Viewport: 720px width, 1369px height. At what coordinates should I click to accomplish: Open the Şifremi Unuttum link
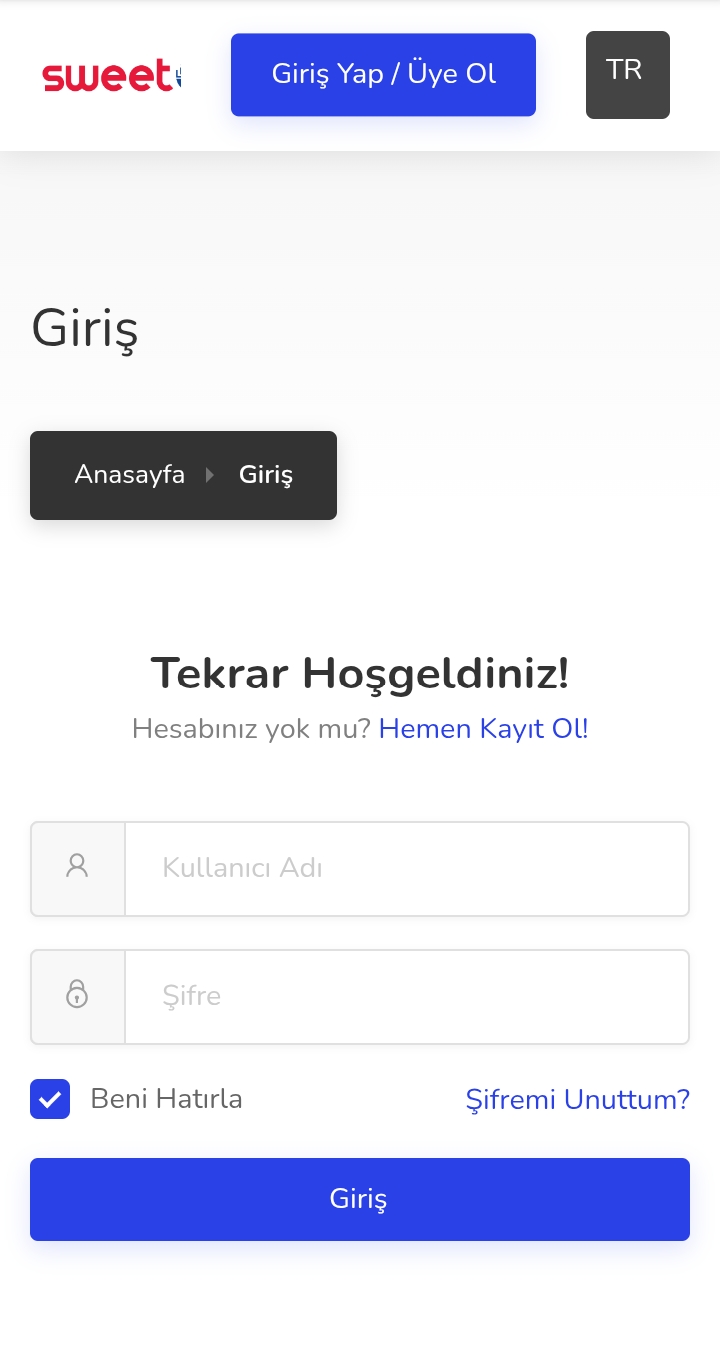coord(577,1100)
